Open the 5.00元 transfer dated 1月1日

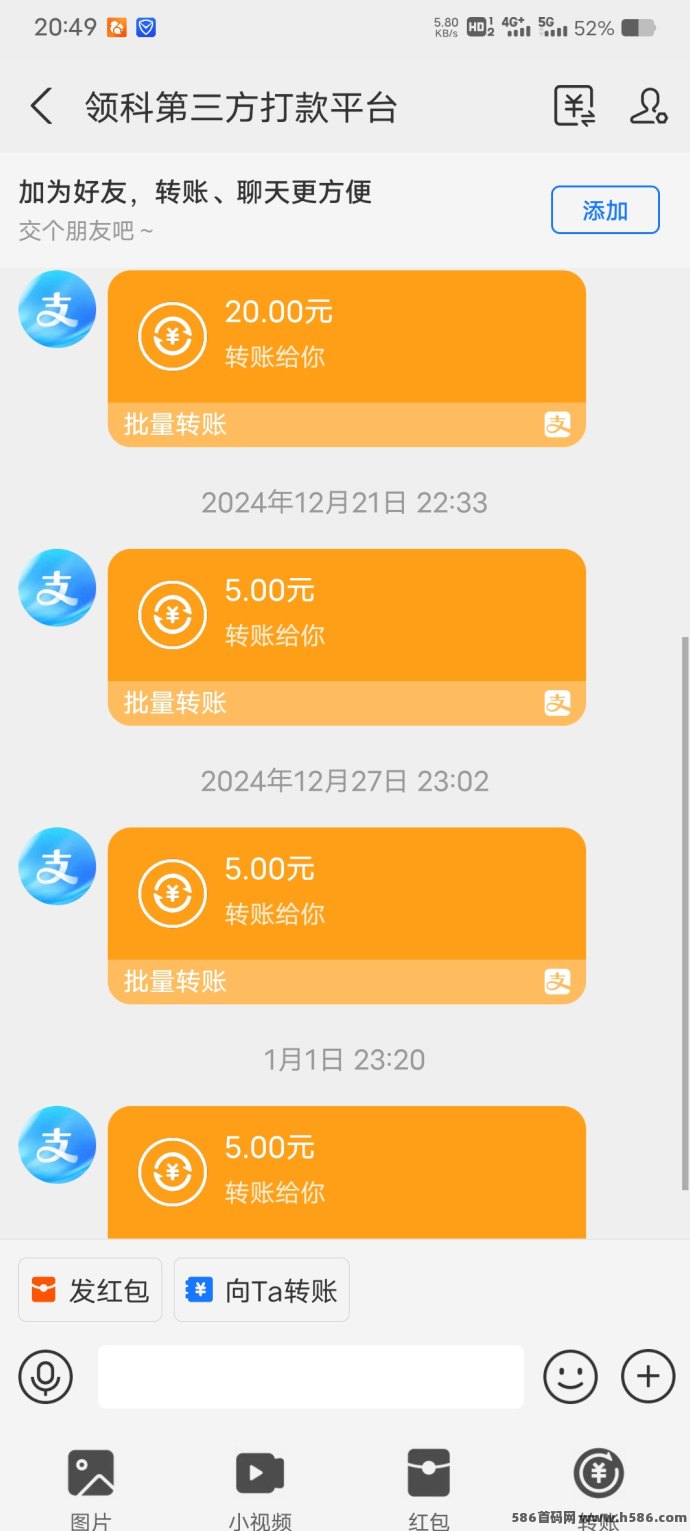(346, 1172)
